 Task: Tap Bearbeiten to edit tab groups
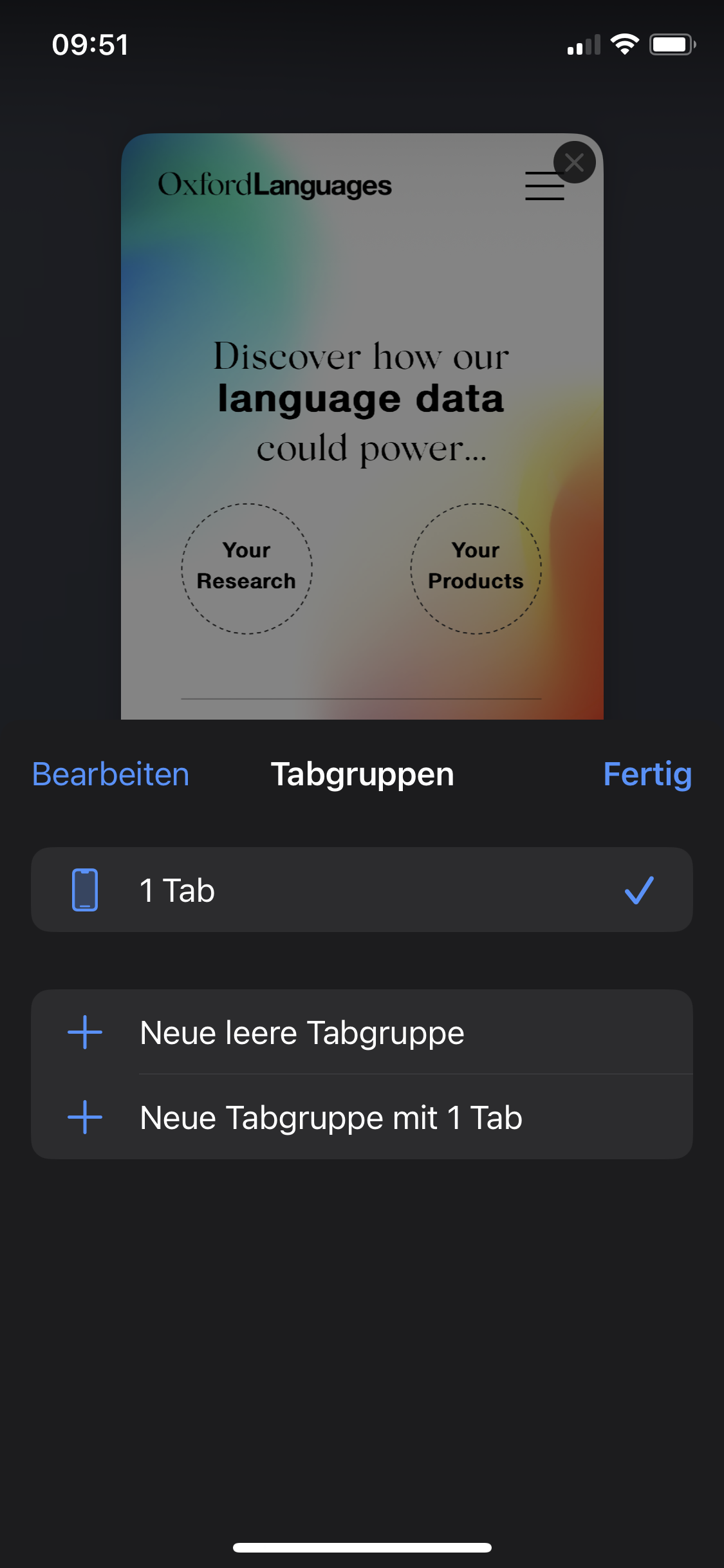click(x=111, y=774)
